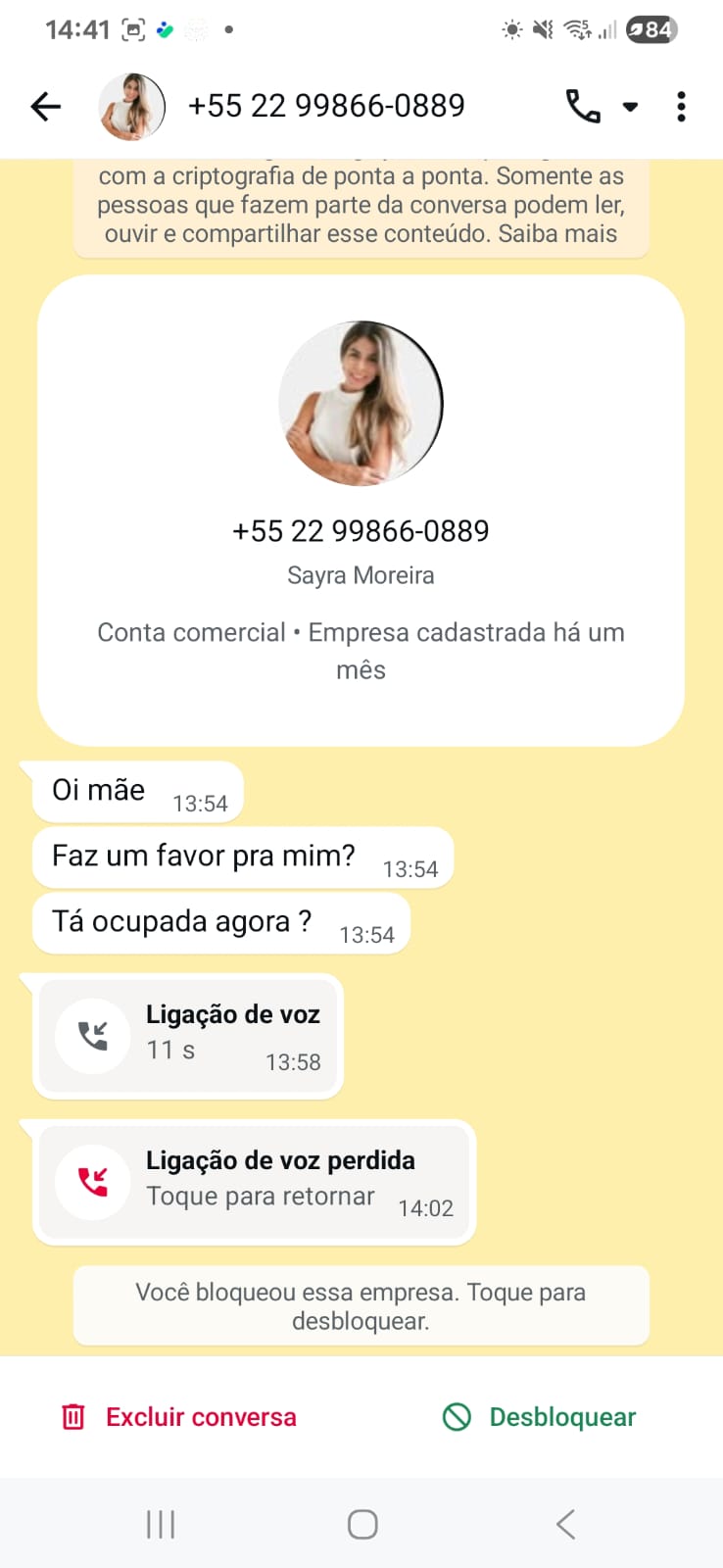
Task: Go back to the chat list
Action: [x=46, y=106]
